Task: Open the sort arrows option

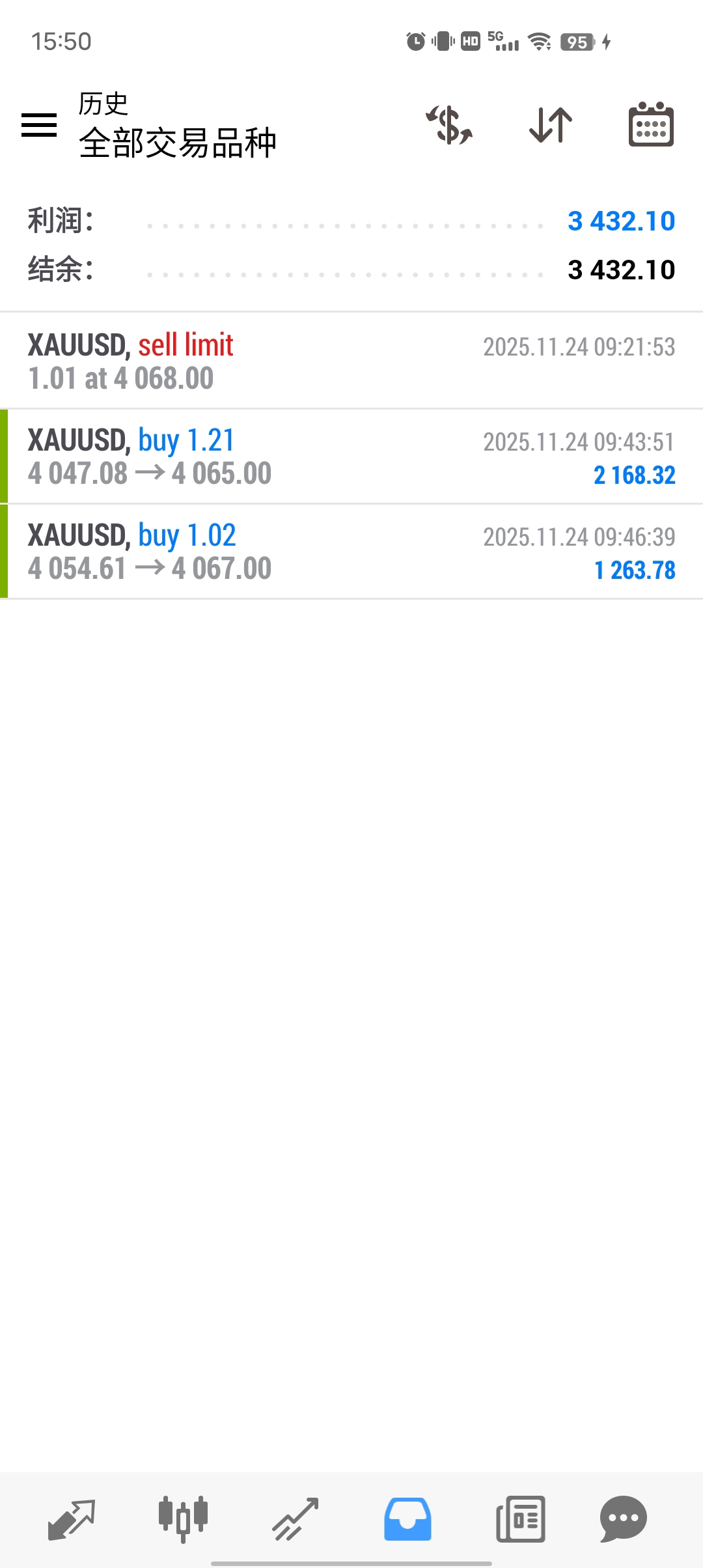Action: click(551, 124)
